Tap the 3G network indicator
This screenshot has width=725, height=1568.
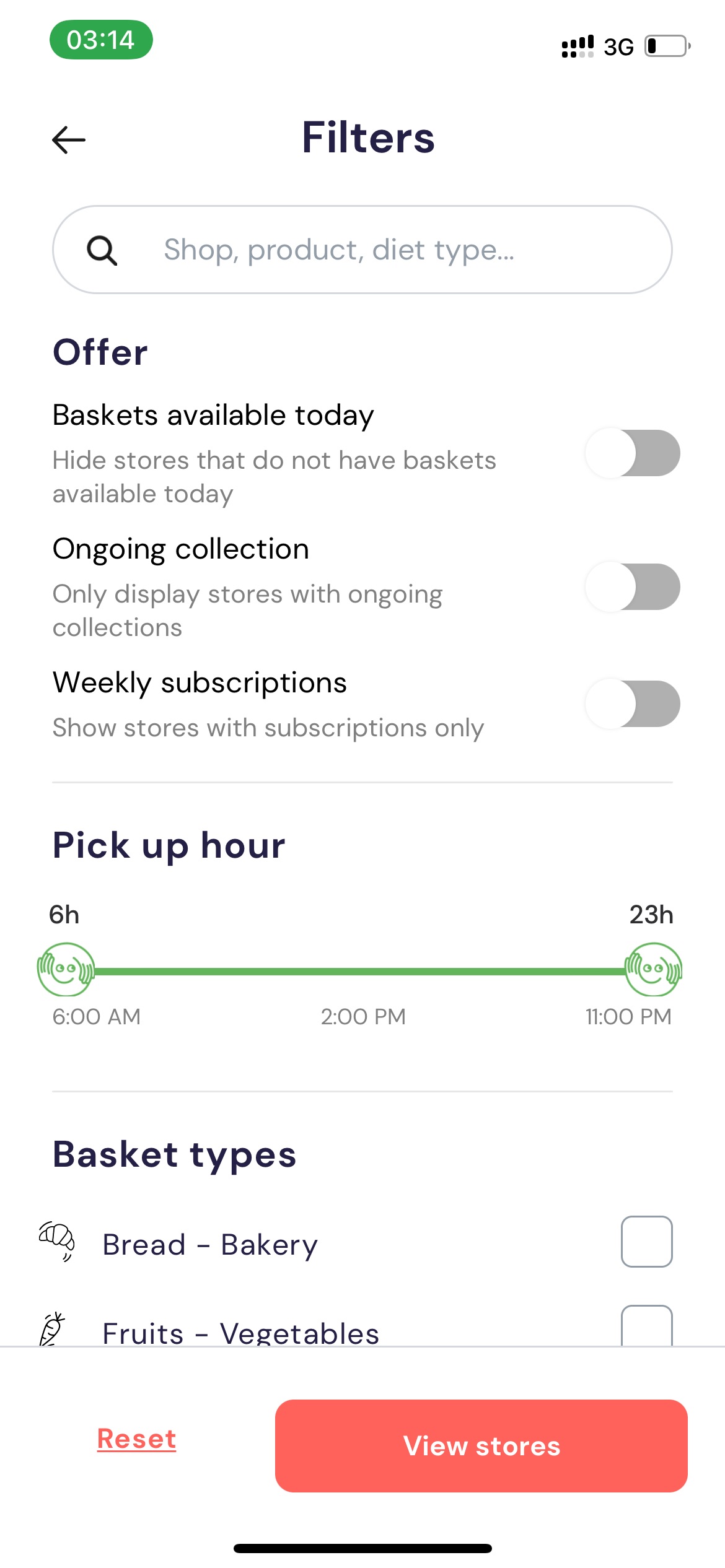coord(619,45)
